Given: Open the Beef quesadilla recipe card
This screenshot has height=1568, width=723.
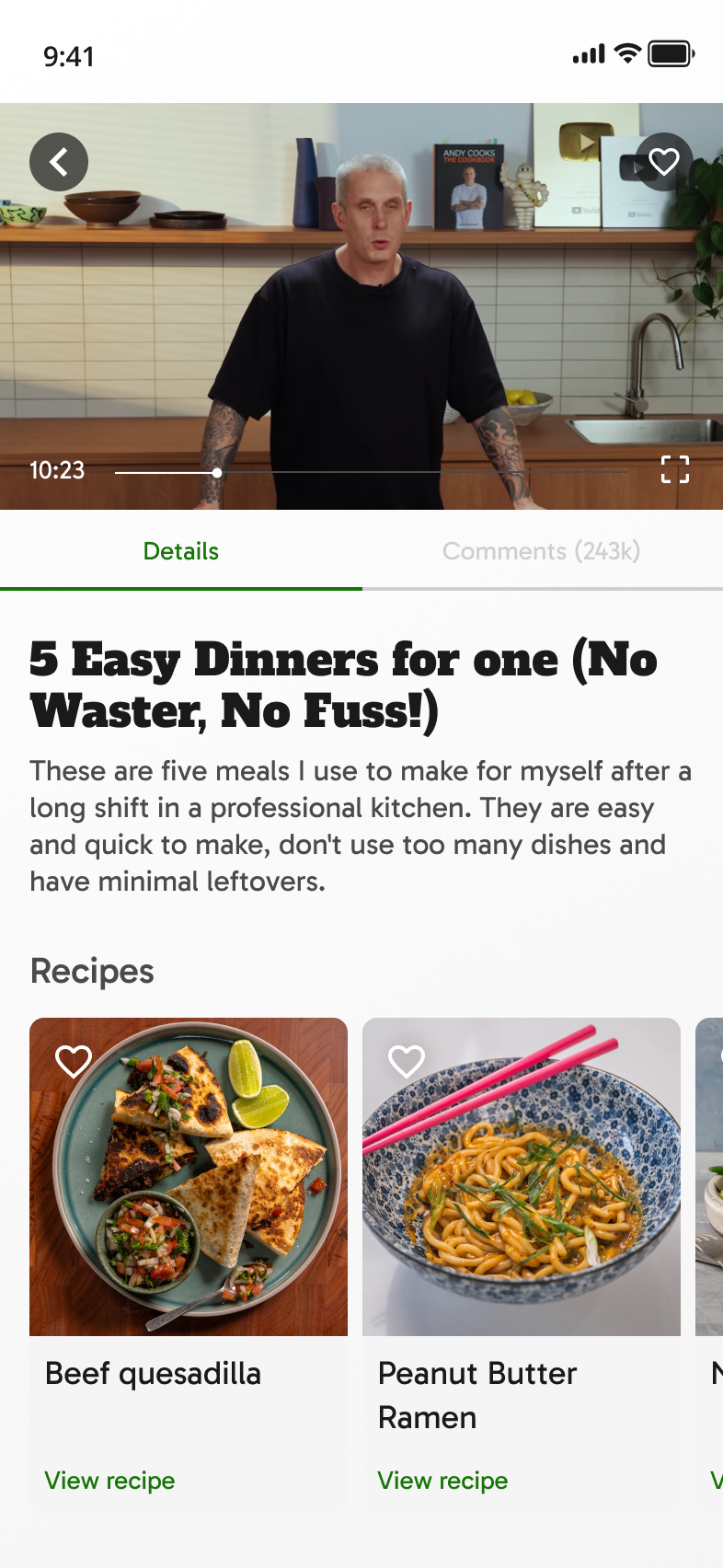Looking at the screenshot, I should [189, 1196].
